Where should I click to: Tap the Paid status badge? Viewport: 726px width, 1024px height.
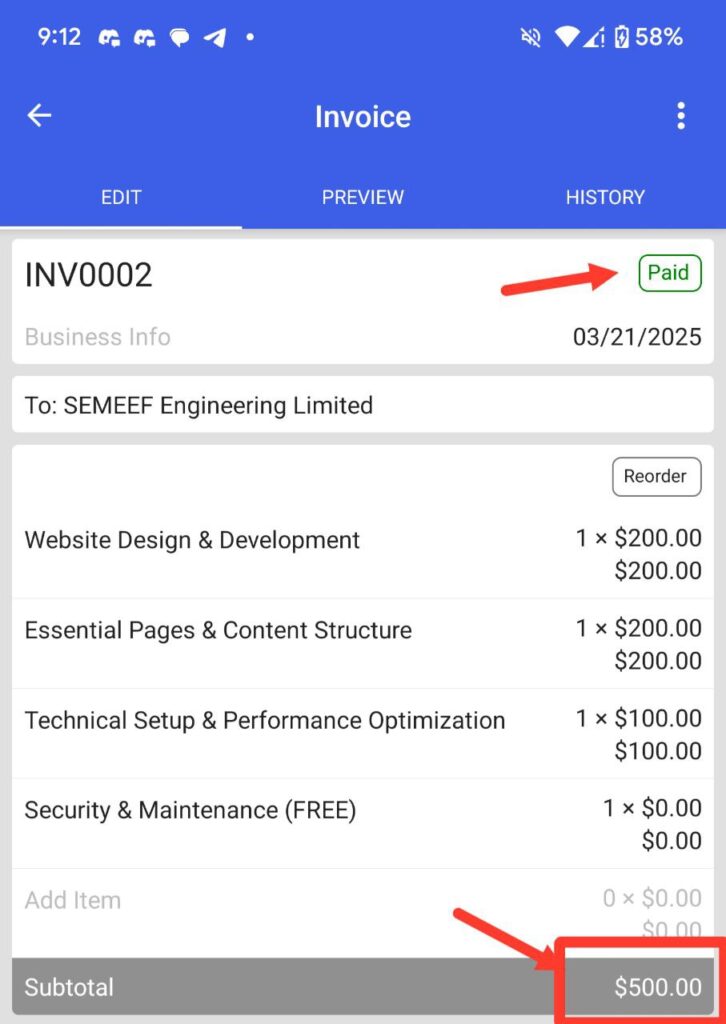669,273
